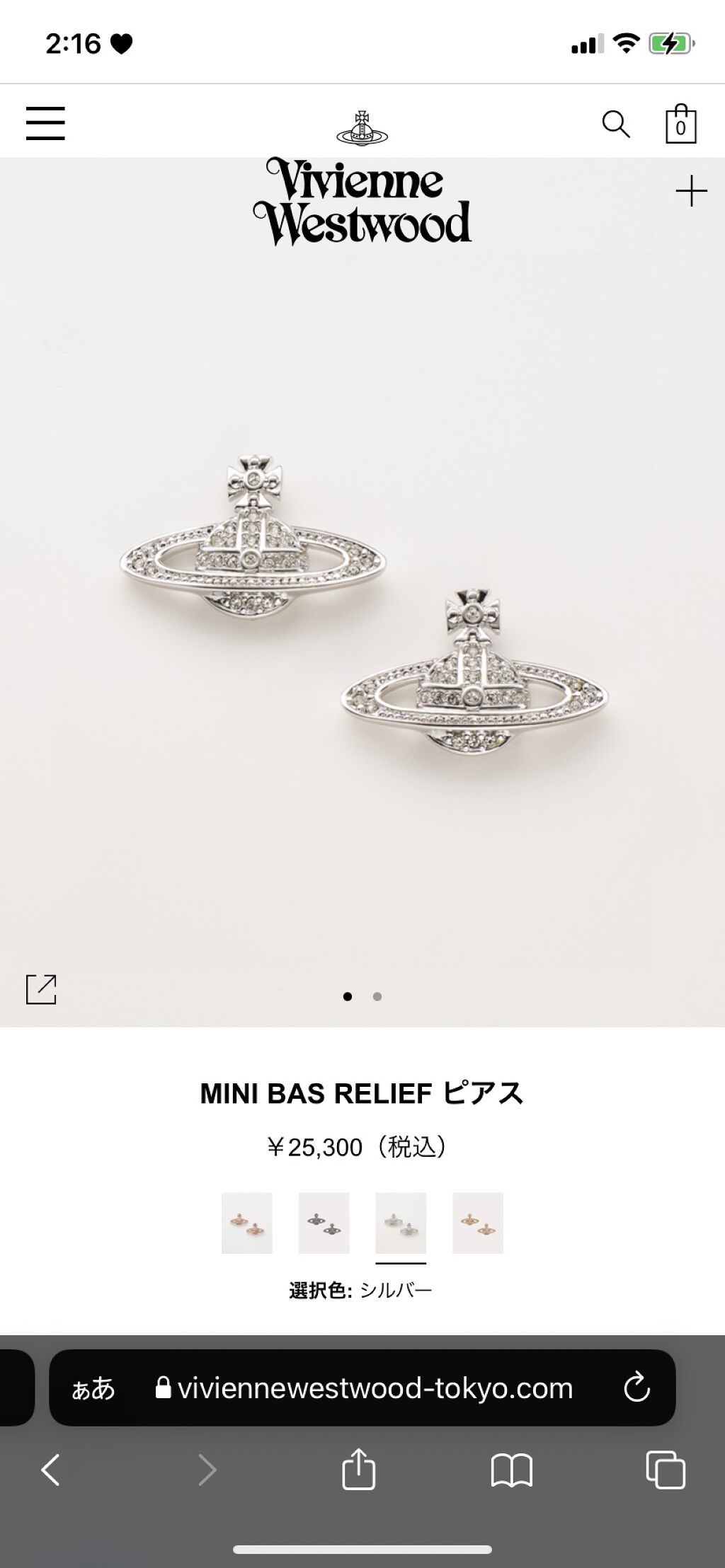
Task: Open the Safari page settings ぁあ button
Action: coord(93,1388)
